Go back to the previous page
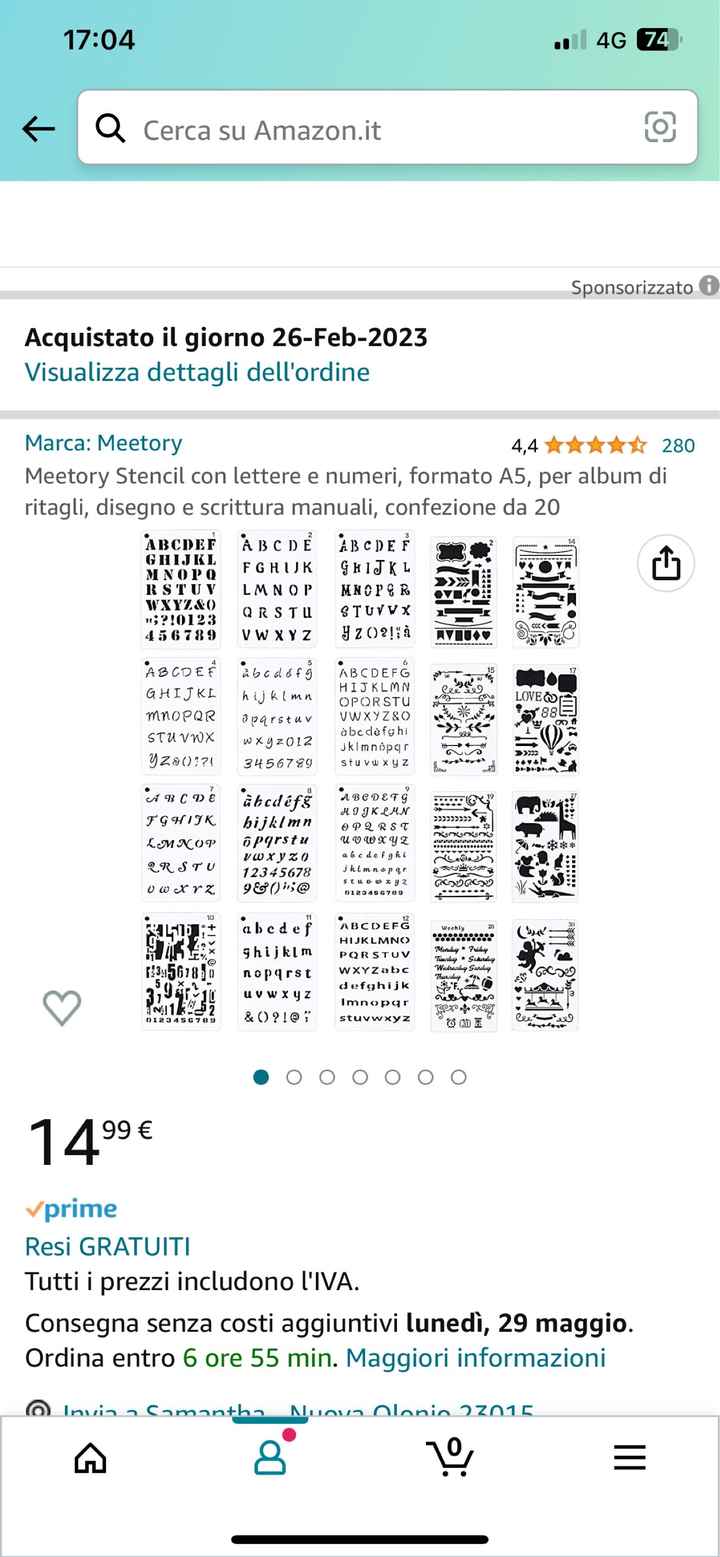Viewport: 720px width, 1557px height. tap(38, 129)
